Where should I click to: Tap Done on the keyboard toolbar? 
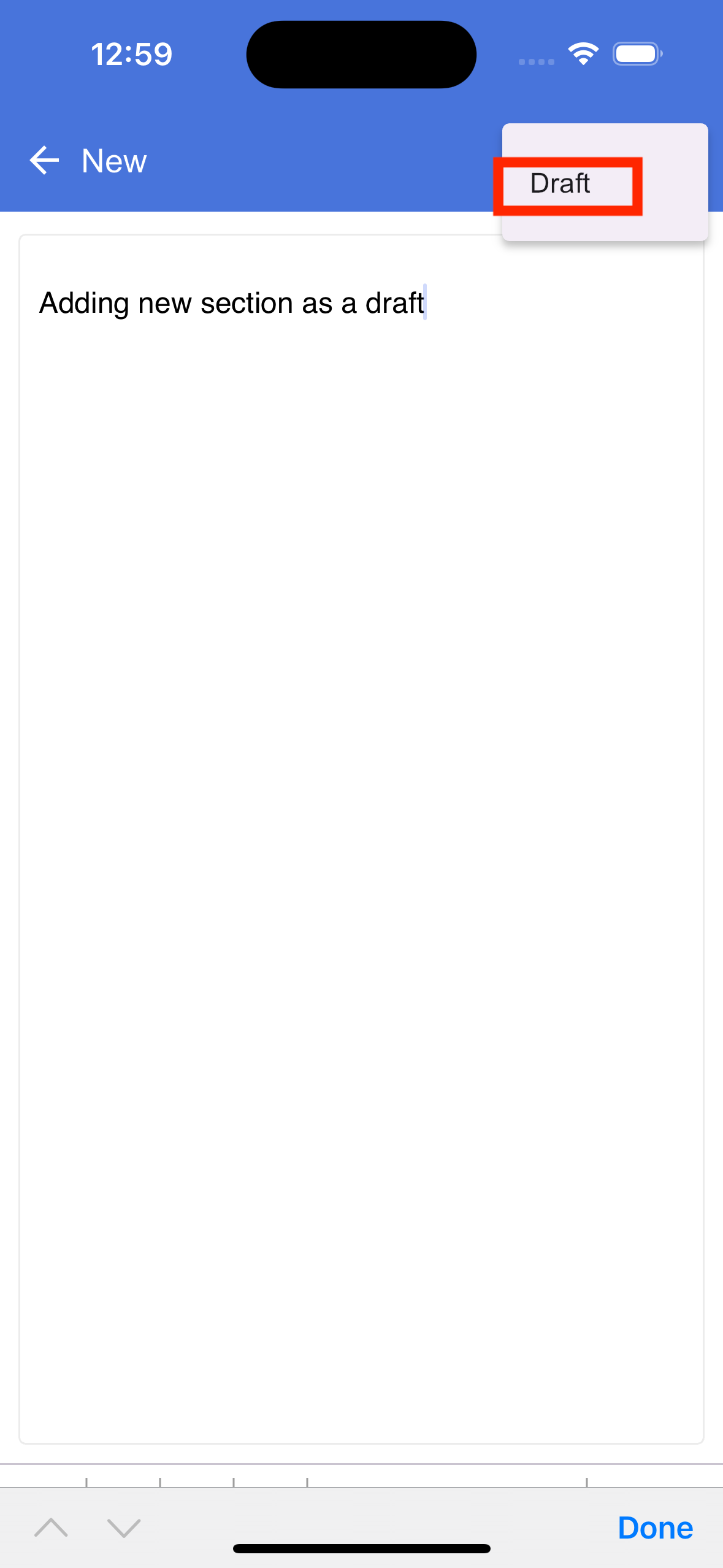point(655,1528)
